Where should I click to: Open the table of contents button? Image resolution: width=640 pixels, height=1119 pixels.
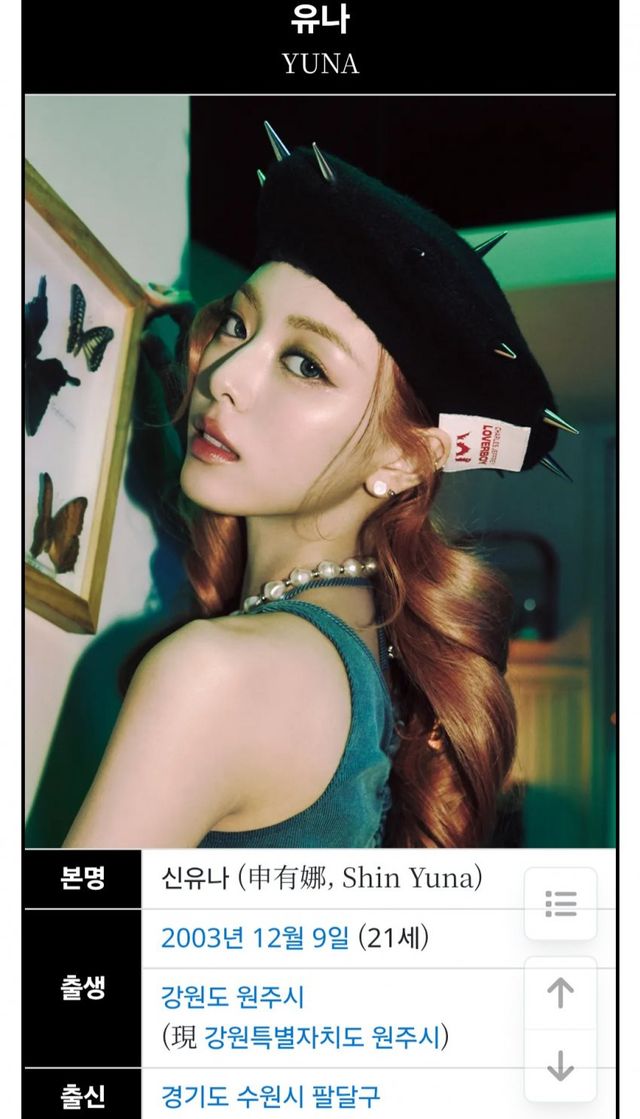[561, 904]
